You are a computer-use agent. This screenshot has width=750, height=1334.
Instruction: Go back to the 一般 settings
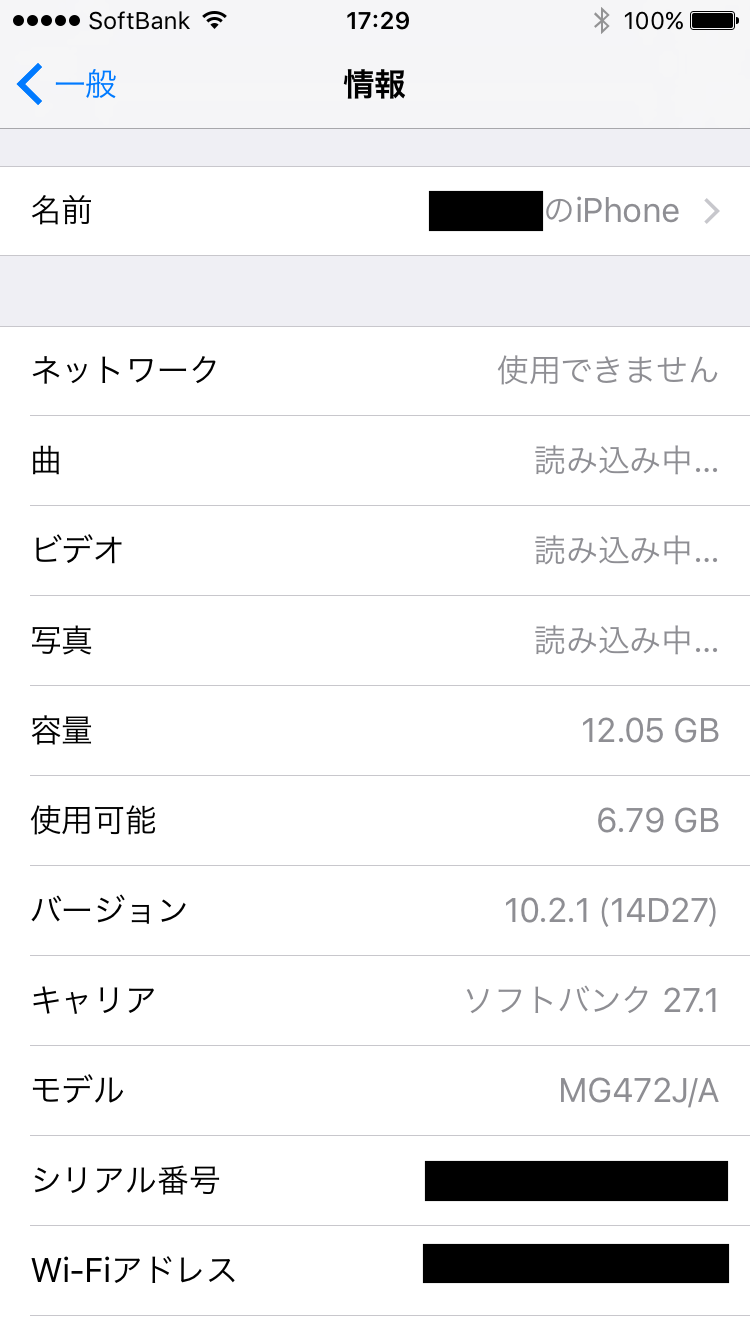(67, 84)
